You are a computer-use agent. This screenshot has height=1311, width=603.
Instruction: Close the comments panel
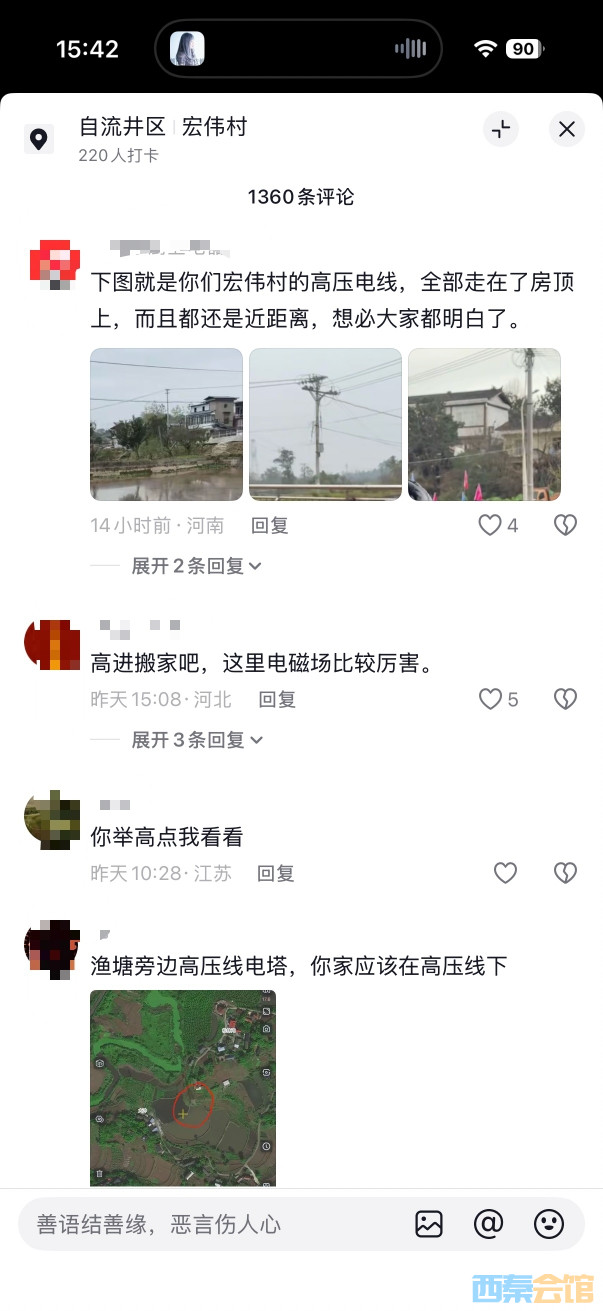point(566,129)
